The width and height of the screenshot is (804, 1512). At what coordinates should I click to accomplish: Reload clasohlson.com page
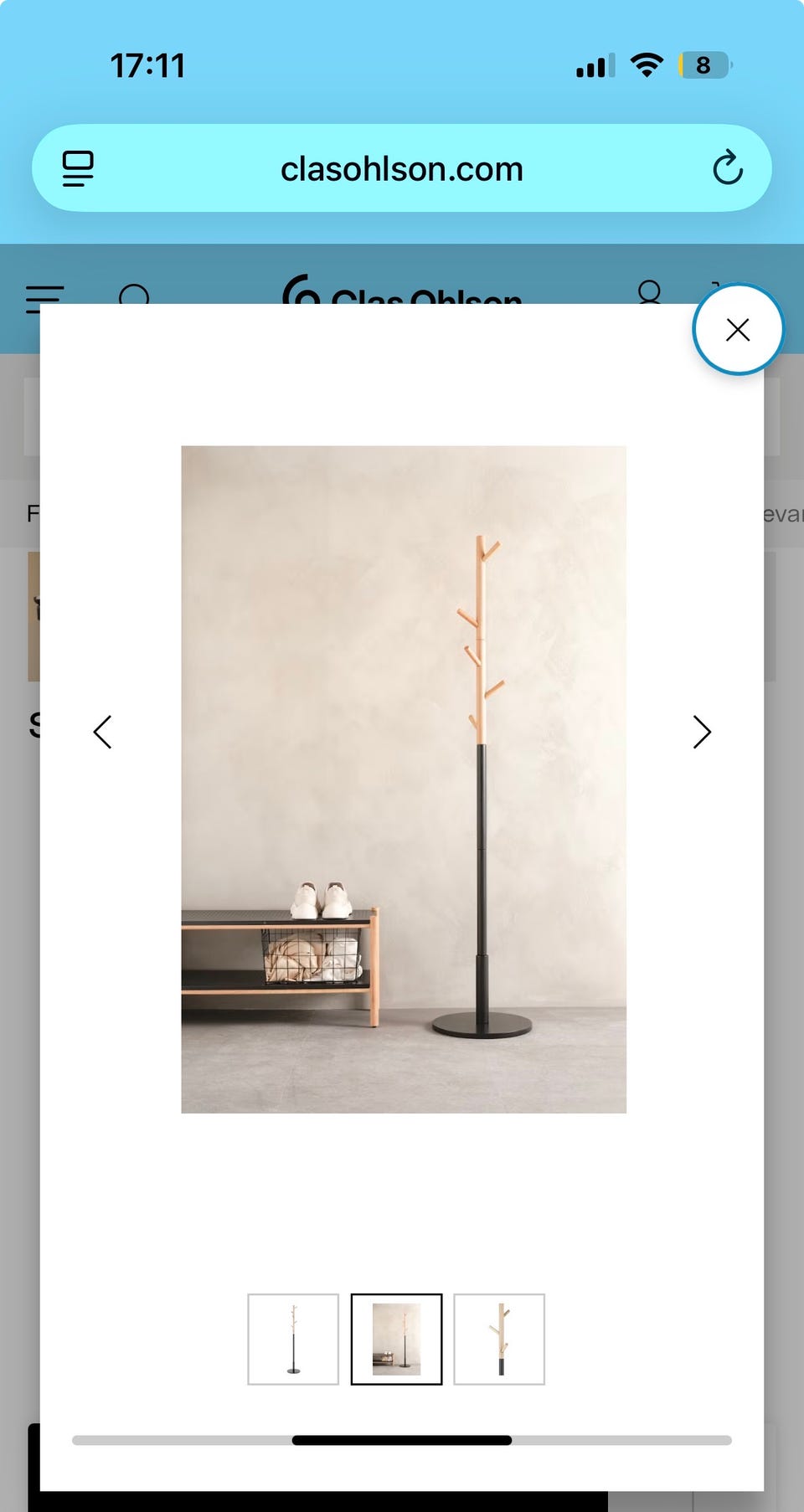pyautogui.click(x=728, y=168)
